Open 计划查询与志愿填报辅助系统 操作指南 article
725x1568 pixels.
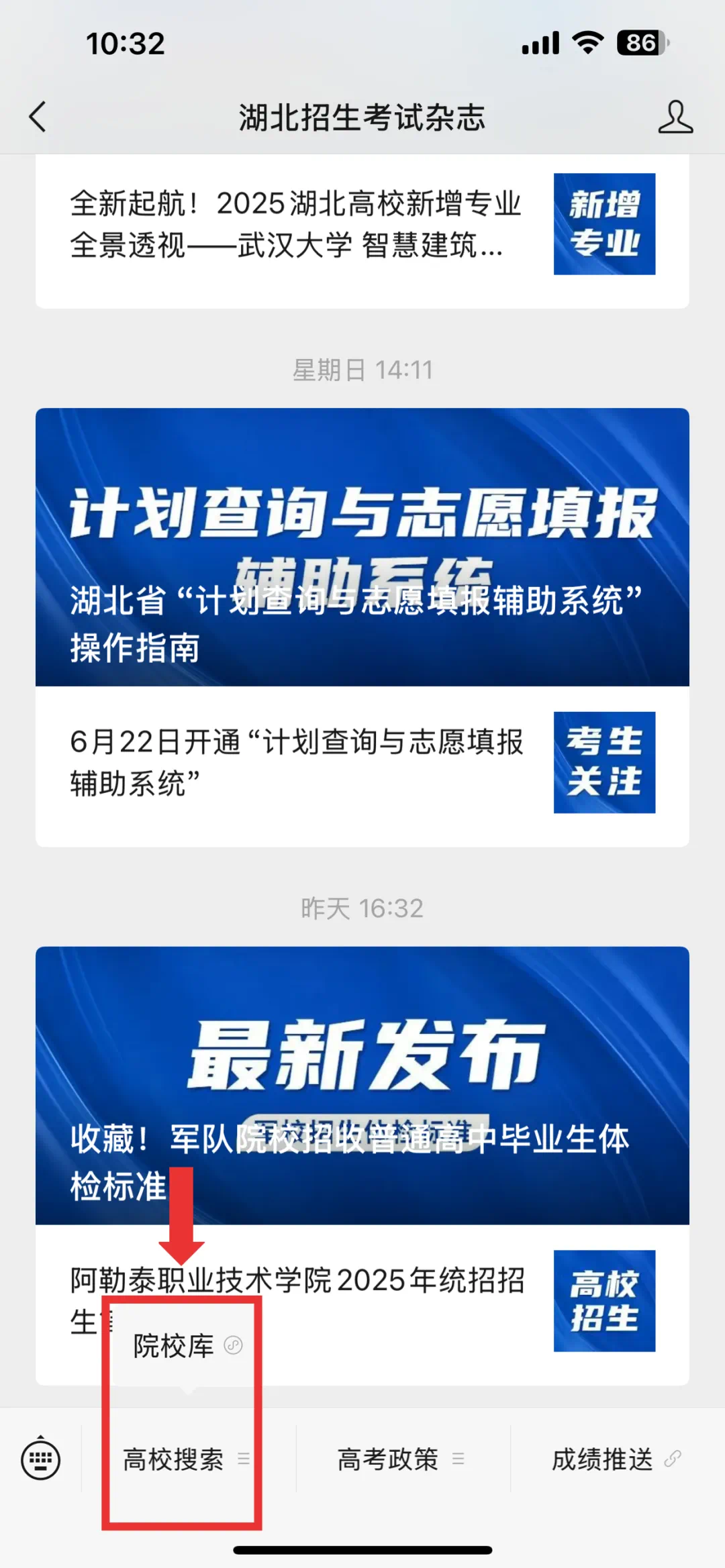click(362, 547)
